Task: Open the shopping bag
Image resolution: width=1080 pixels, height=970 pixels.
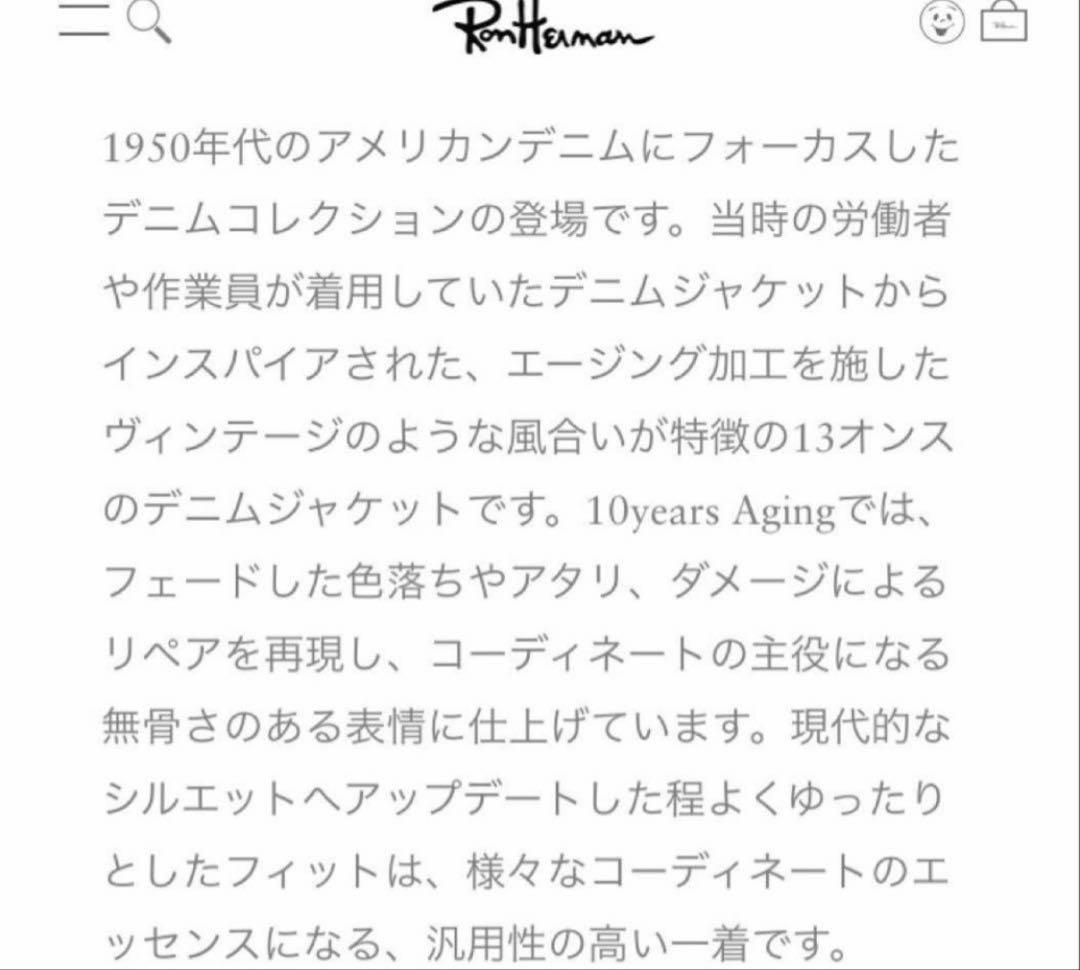Action: click(x=1004, y=21)
